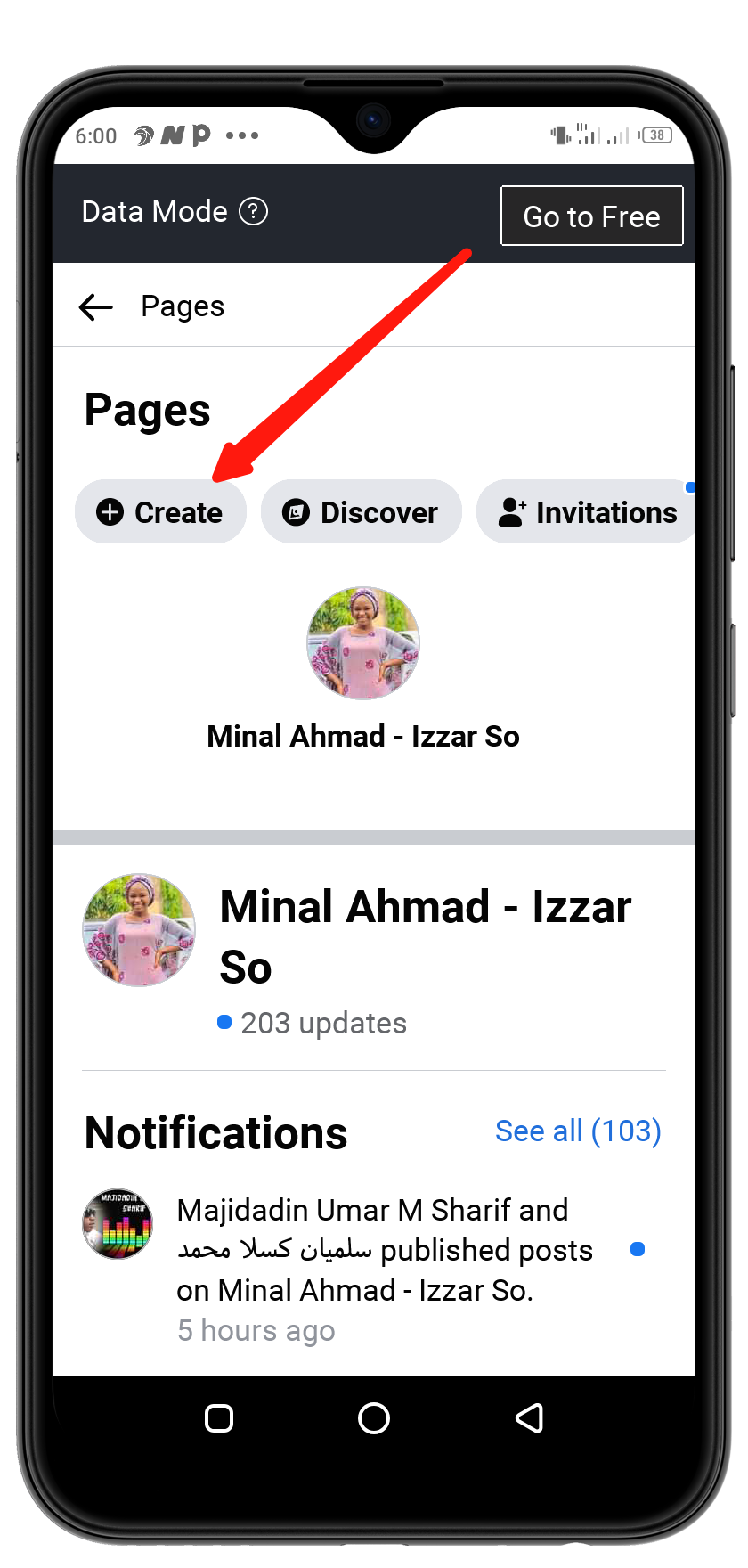The height and width of the screenshot is (1568, 748).
Task: Go back using the arrow beside Pages
Action: 95,307
